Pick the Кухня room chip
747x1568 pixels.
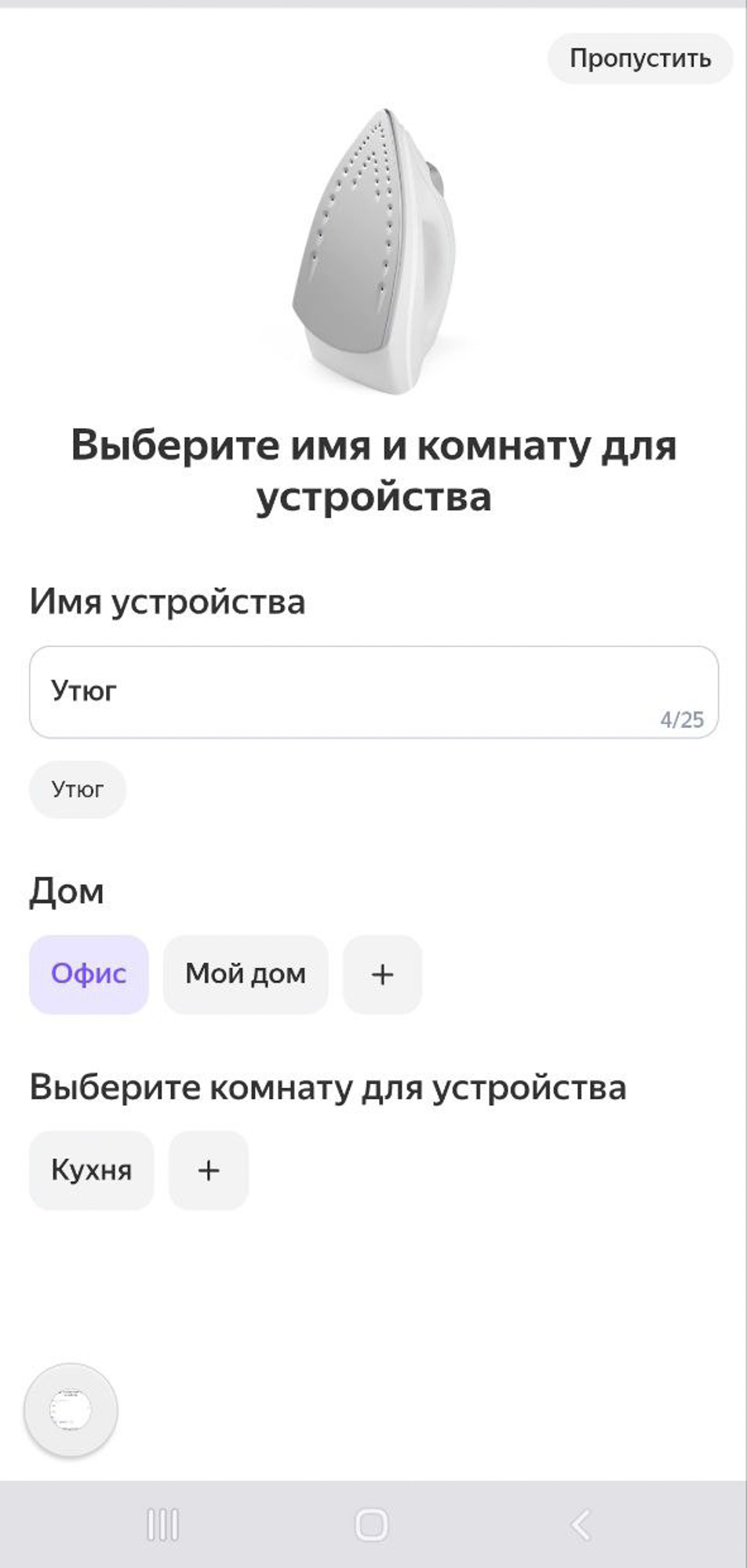coord(91,1170)
